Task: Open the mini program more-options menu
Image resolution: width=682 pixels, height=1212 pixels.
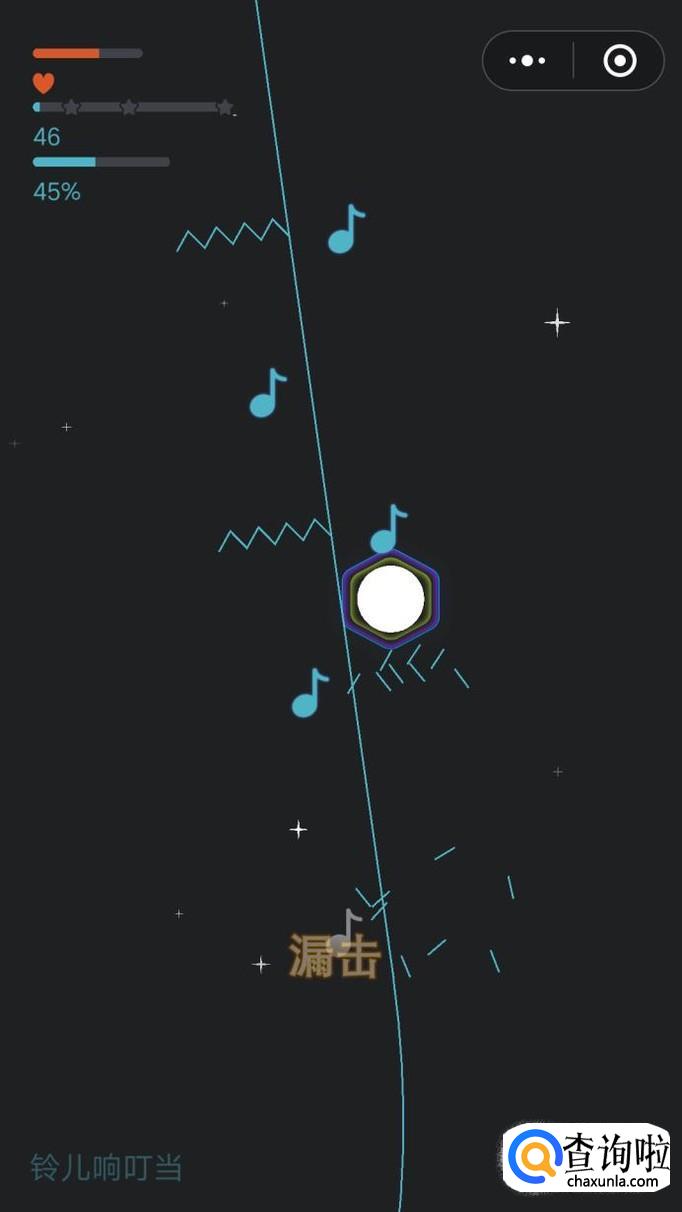Action: coord(527,61)
